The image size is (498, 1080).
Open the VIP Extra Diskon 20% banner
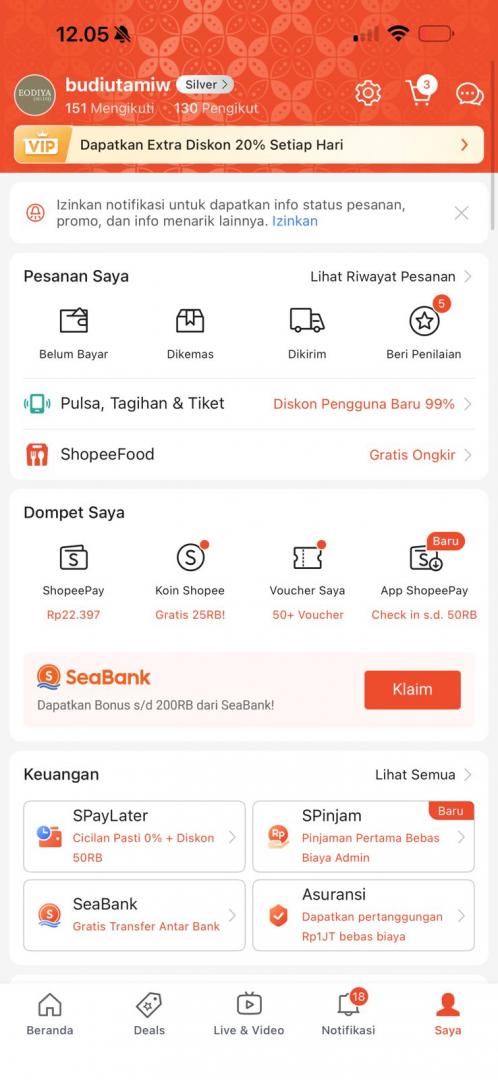[249, 145]
